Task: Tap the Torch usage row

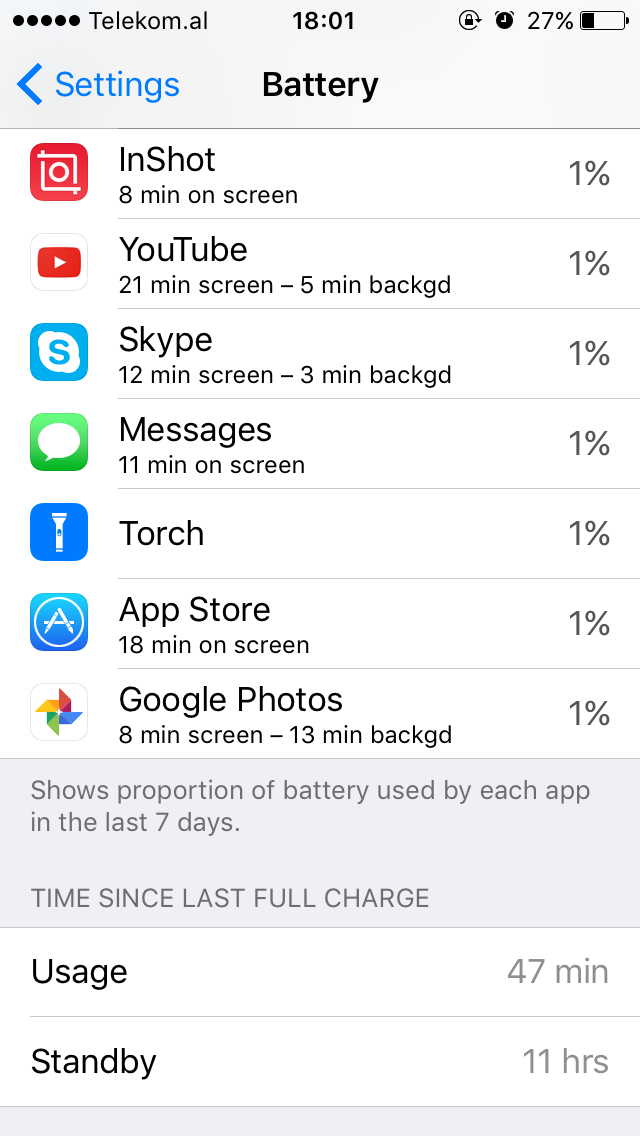Action: point(320,534)
